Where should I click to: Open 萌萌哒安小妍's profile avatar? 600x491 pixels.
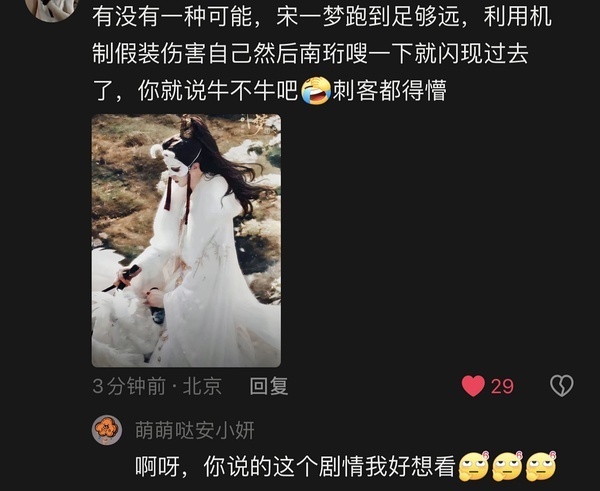(107, 430)
